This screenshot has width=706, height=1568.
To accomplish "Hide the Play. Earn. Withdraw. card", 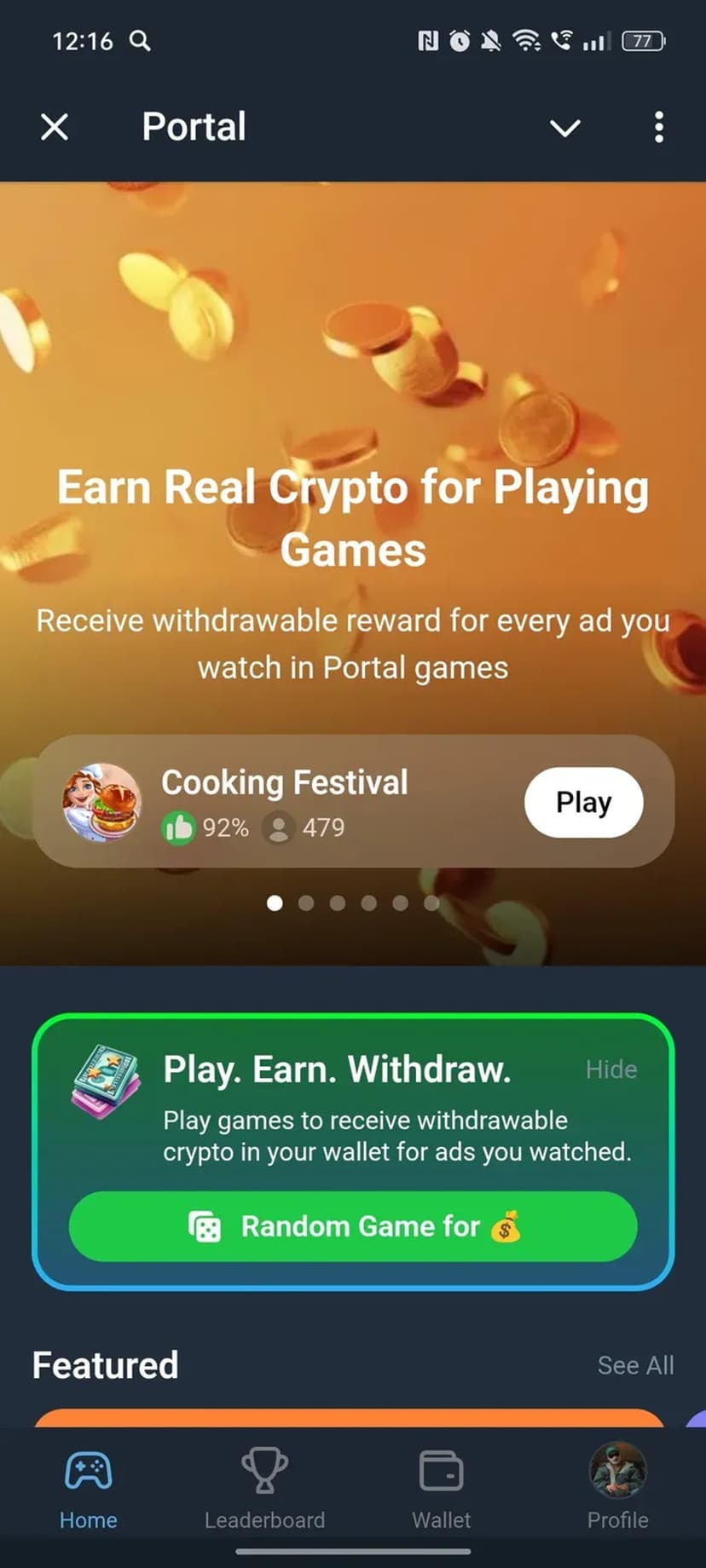I will pos(611,1069).
